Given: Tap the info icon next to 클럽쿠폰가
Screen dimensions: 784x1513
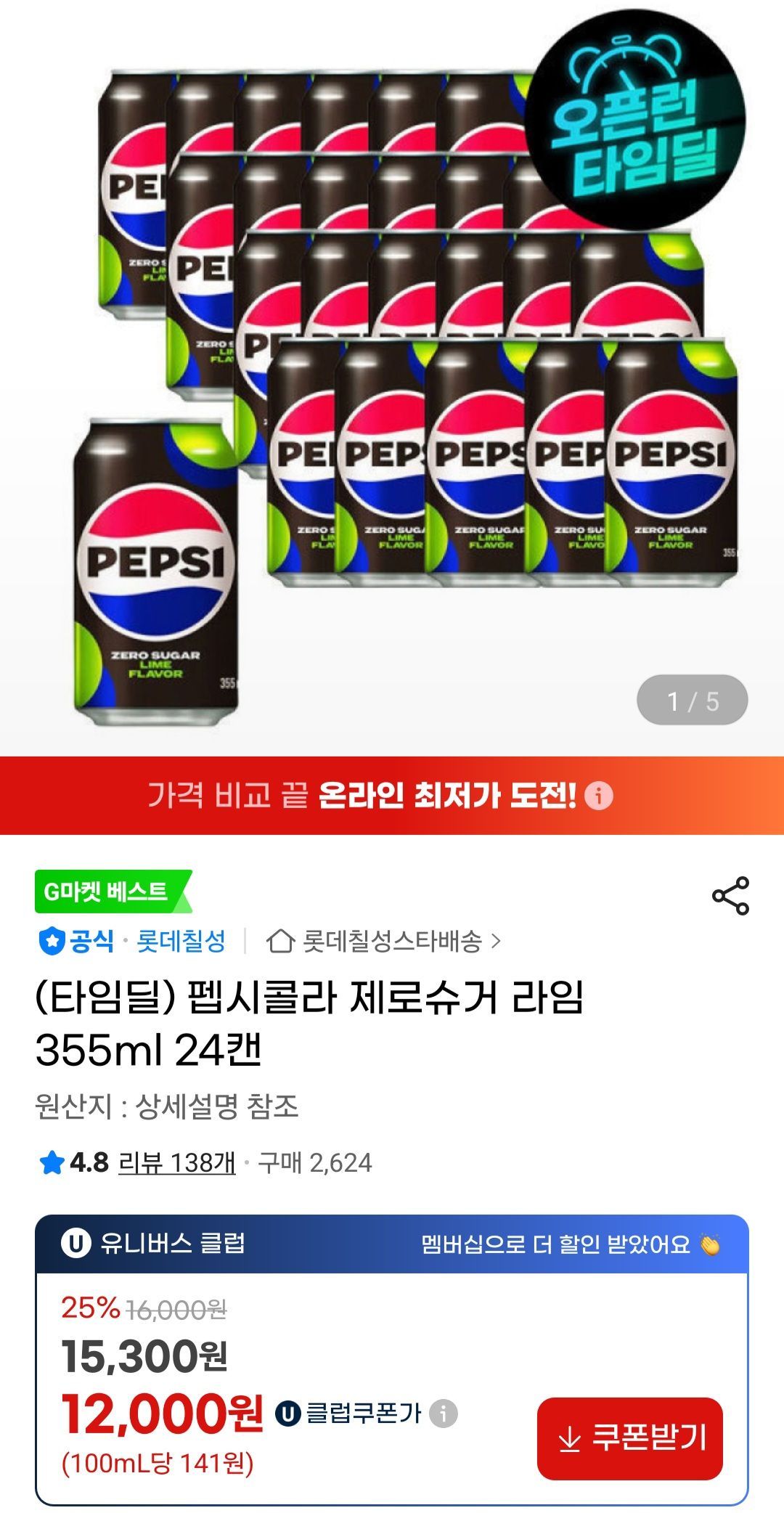Looking at the screenshot, I should (x=444, y=1414).
